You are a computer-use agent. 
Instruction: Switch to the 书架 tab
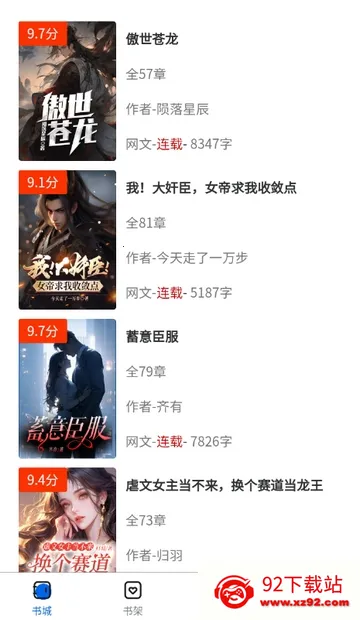[133, 598]
